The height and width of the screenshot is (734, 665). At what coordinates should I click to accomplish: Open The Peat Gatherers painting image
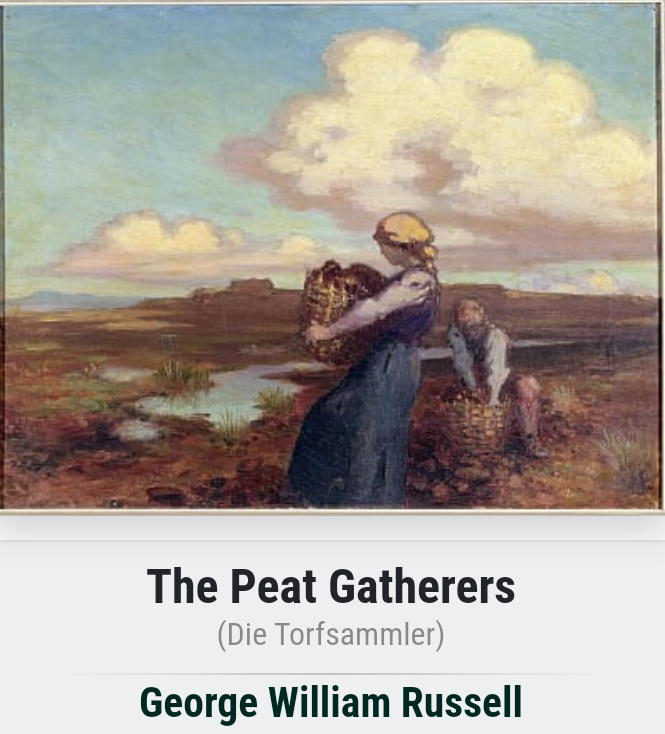tap(332, 258)
